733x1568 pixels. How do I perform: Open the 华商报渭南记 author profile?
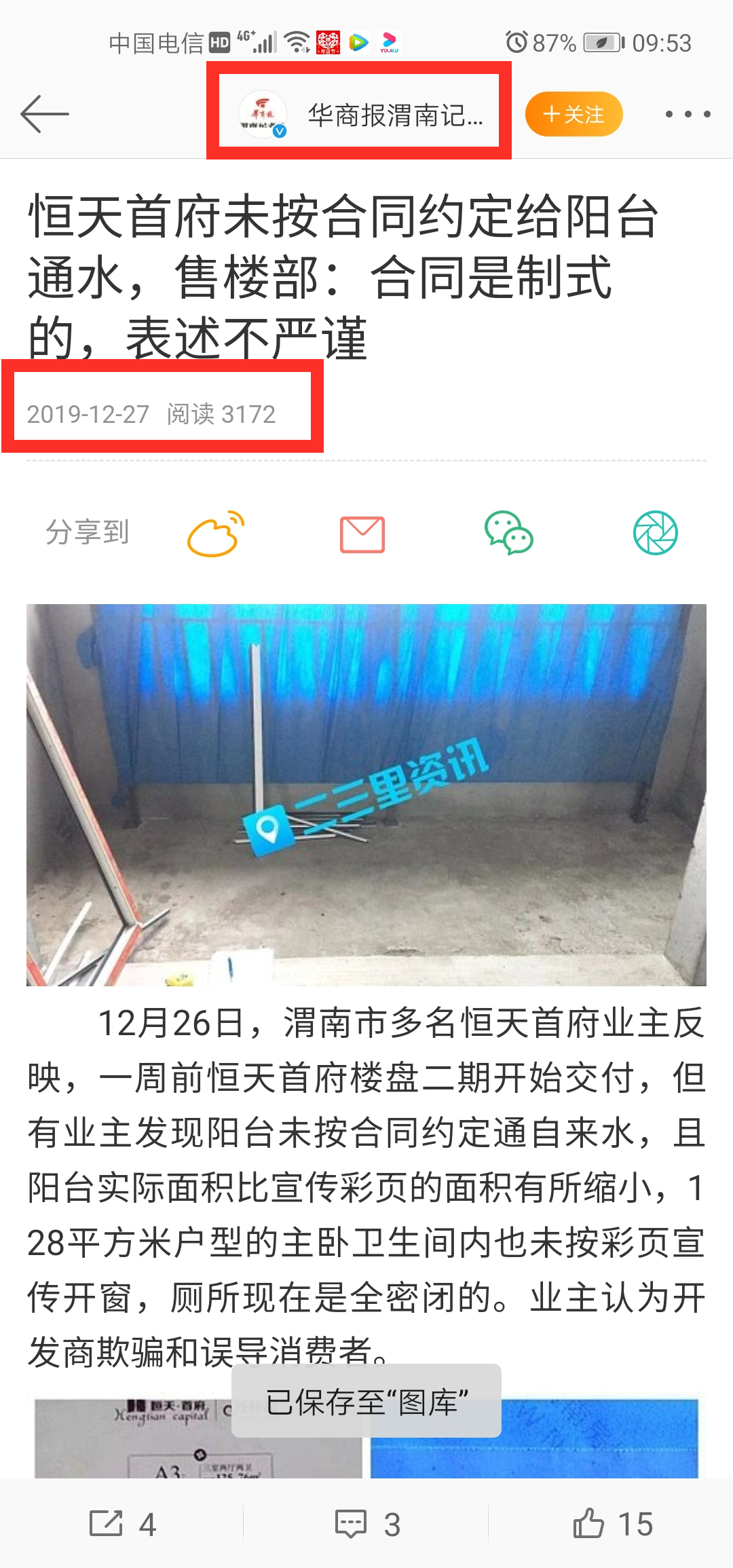(360, 114)
